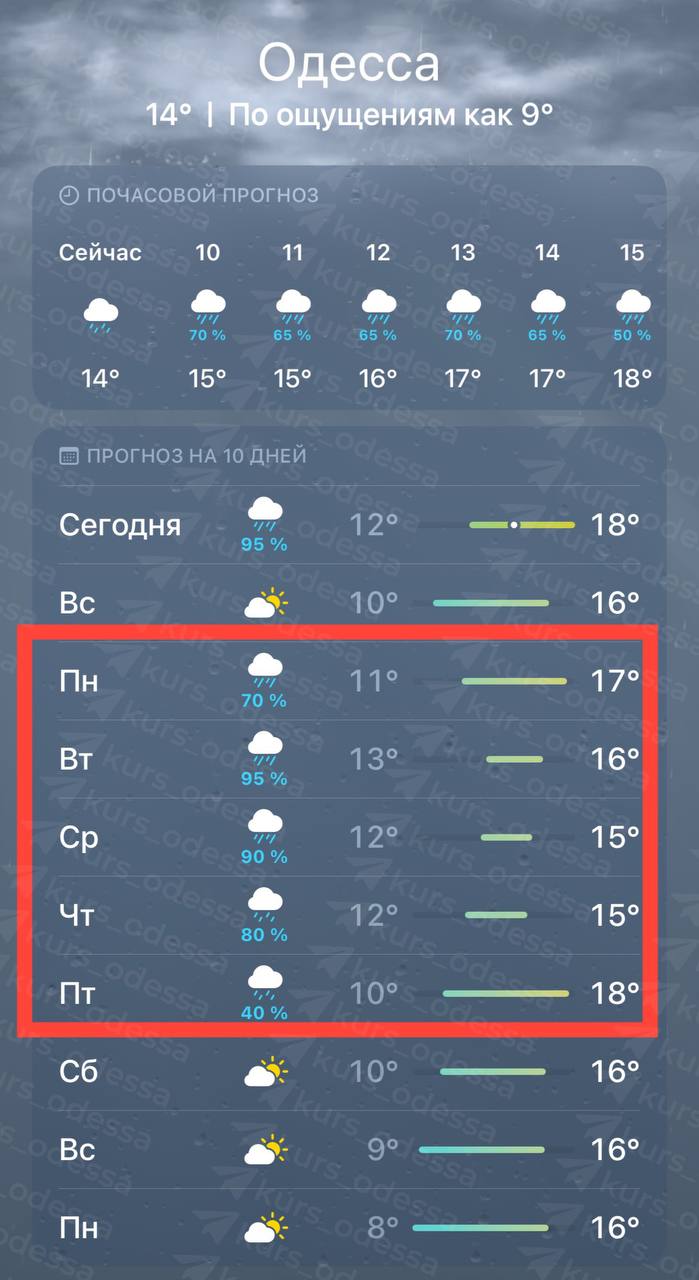This screenshot has width=699, height=1280.
Task: Open the Вт daily forecast row
Action: (349, 760)
